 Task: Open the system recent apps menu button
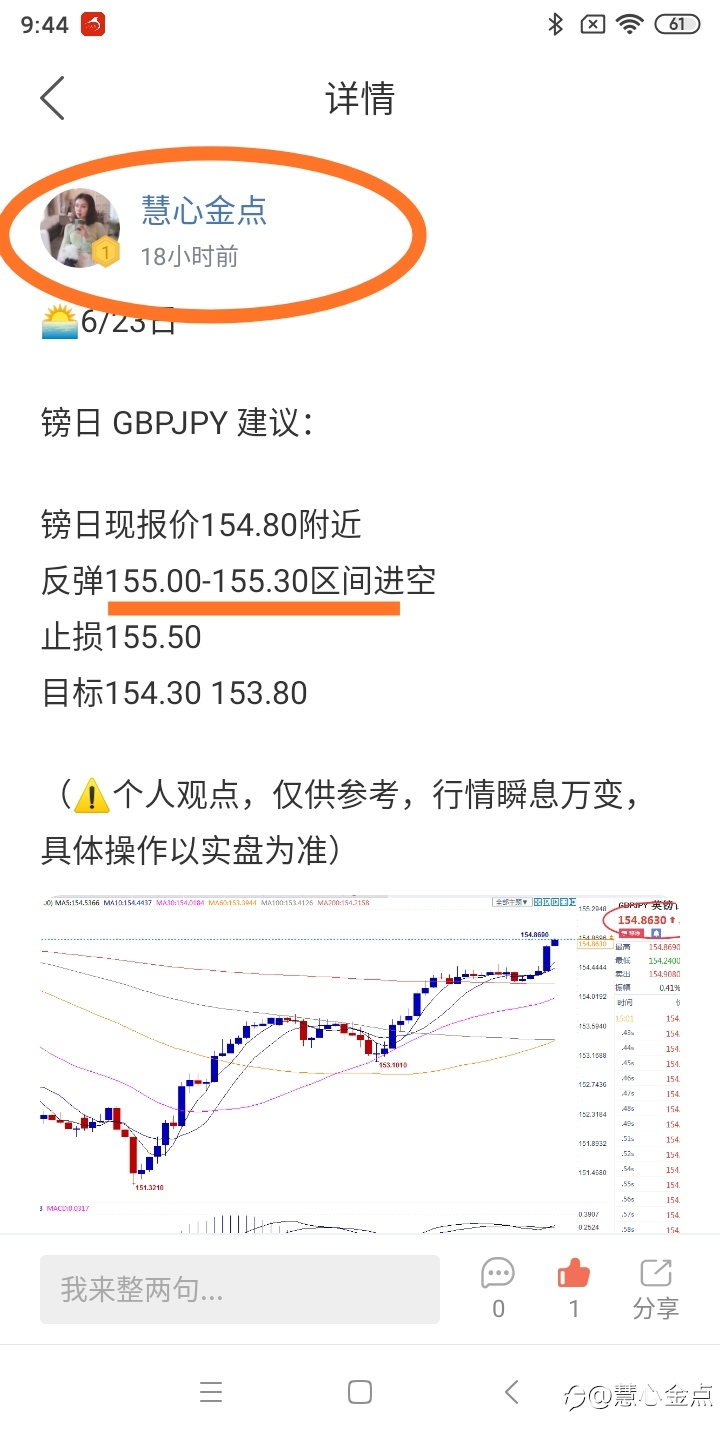click(x=211, y=1392)
